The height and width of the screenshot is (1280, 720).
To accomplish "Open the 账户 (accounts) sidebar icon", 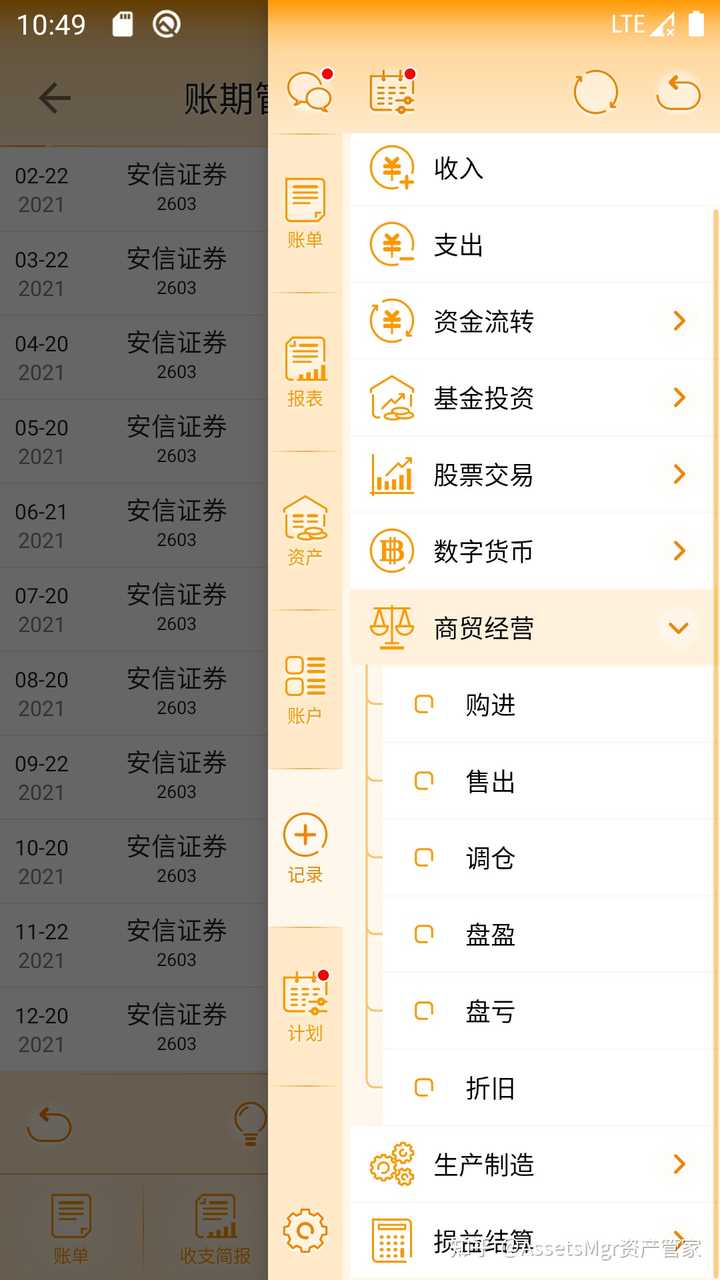I will (305, 685).
